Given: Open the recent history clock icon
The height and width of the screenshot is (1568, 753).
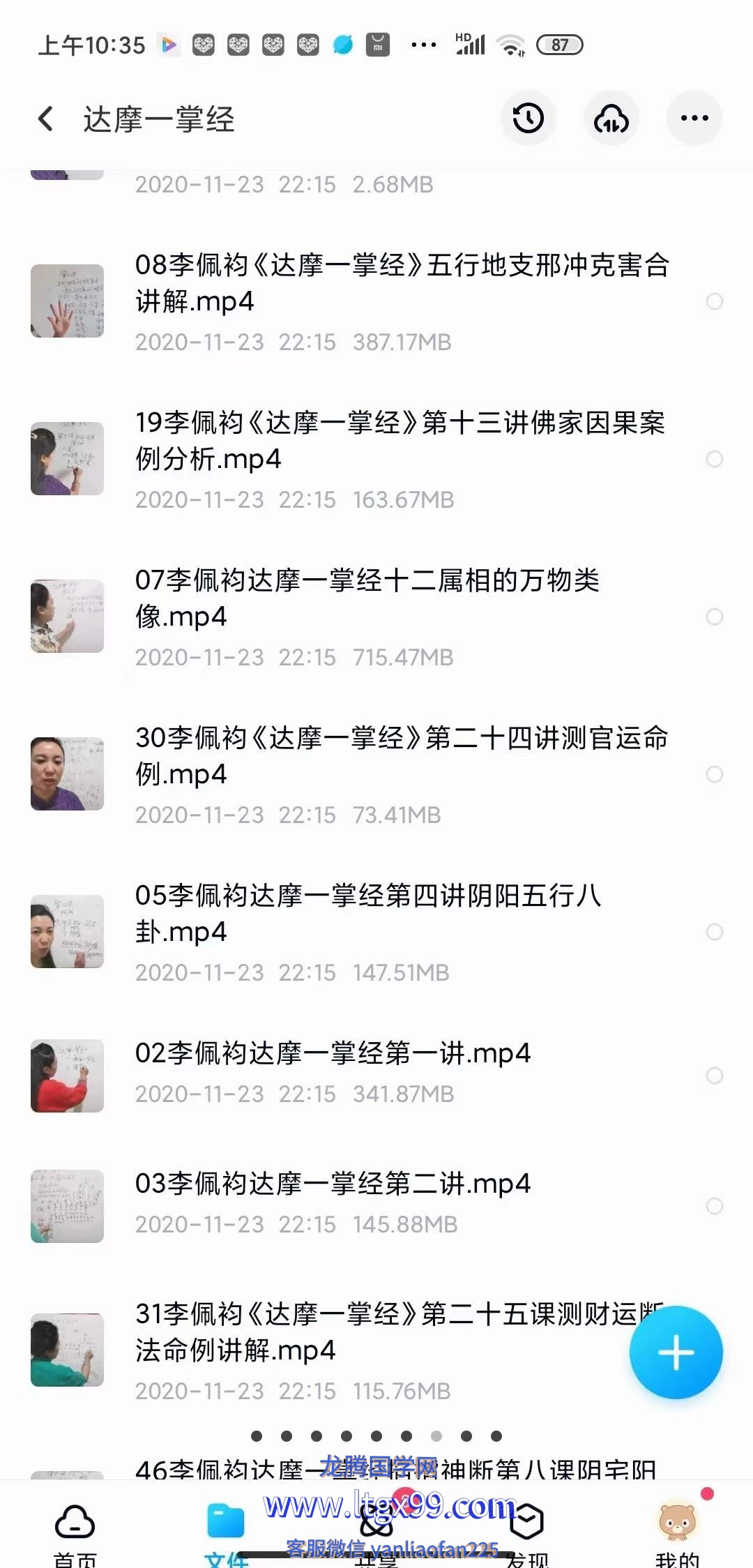Looking at the screenshot, I should (528, 119).
